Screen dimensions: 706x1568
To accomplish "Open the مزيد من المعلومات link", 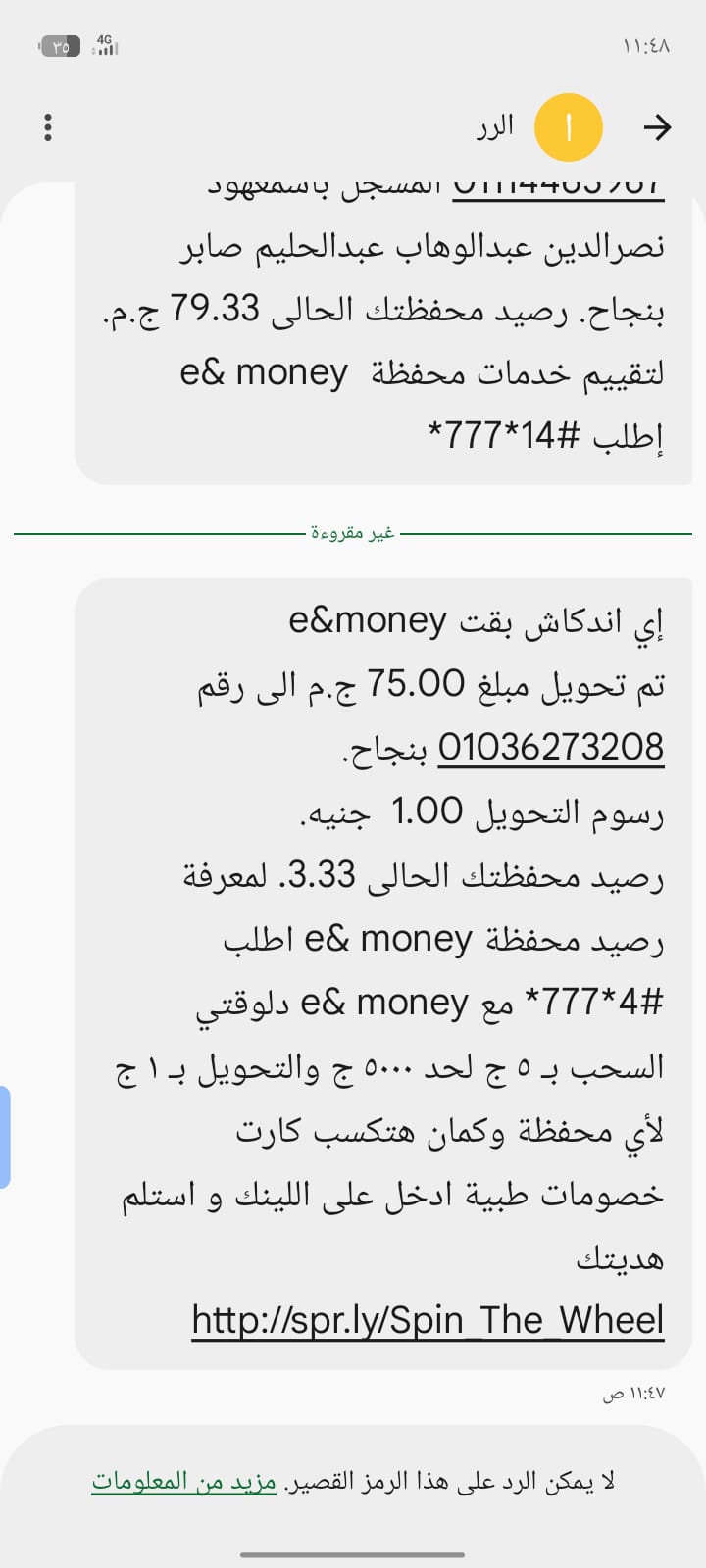I will coord(183,1482).
